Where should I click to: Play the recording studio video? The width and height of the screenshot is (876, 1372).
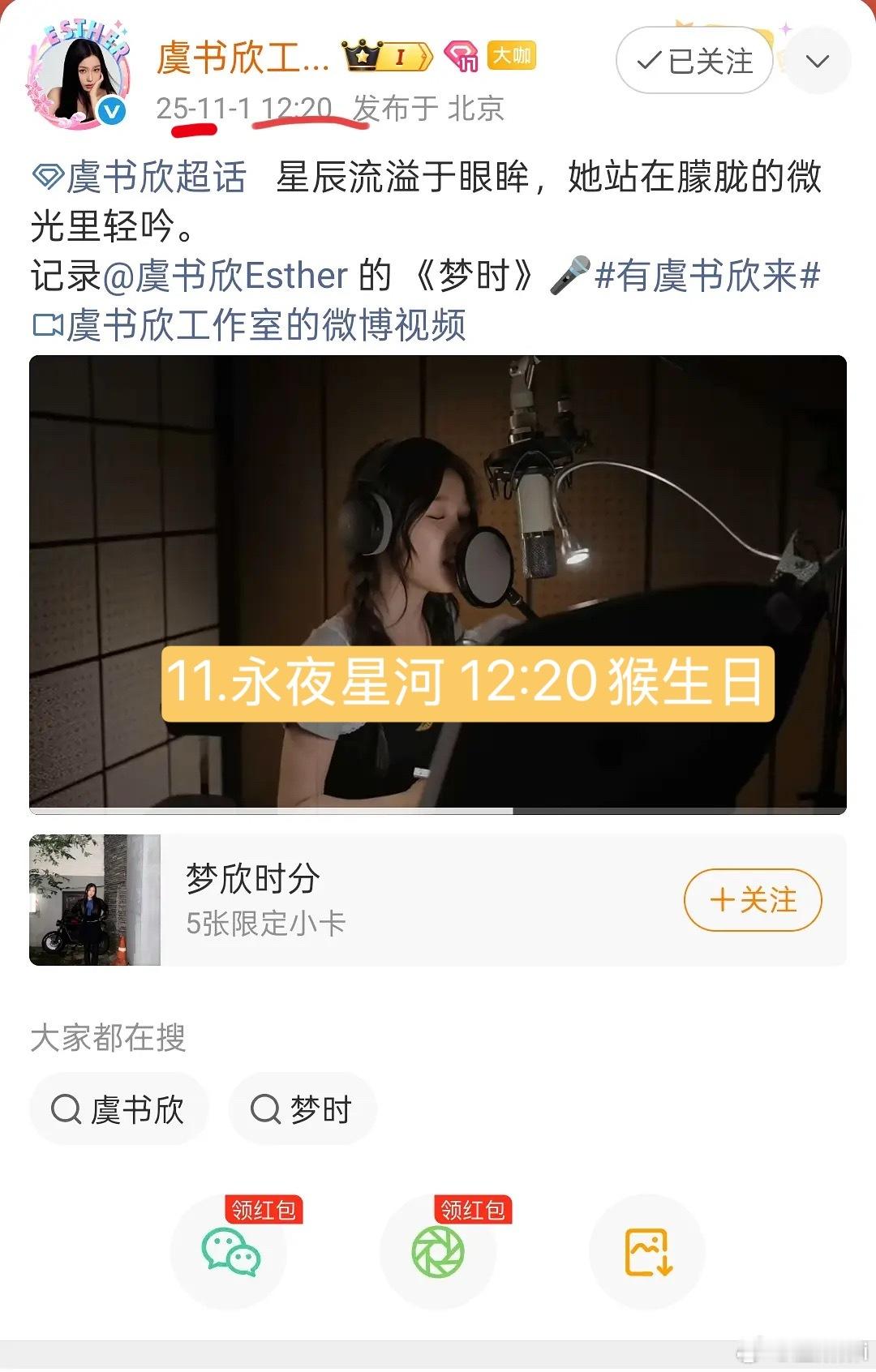(438, 584)
